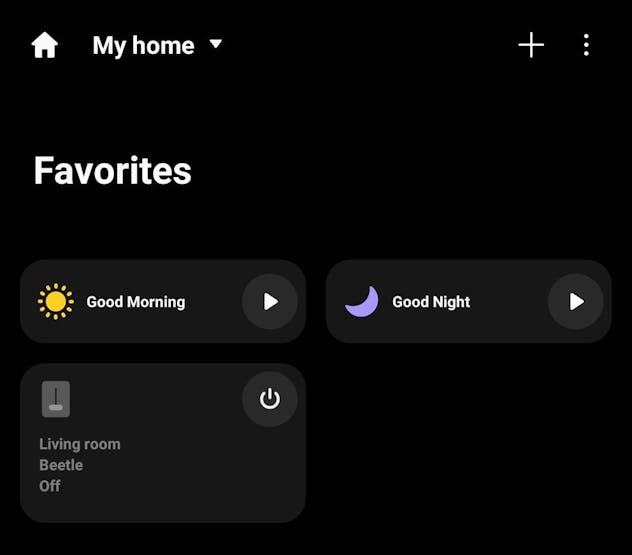This screenshot has height=555, width=632.
Task: Run the Good Night scene
Action: pyautogui.click(x=576, y=302)
